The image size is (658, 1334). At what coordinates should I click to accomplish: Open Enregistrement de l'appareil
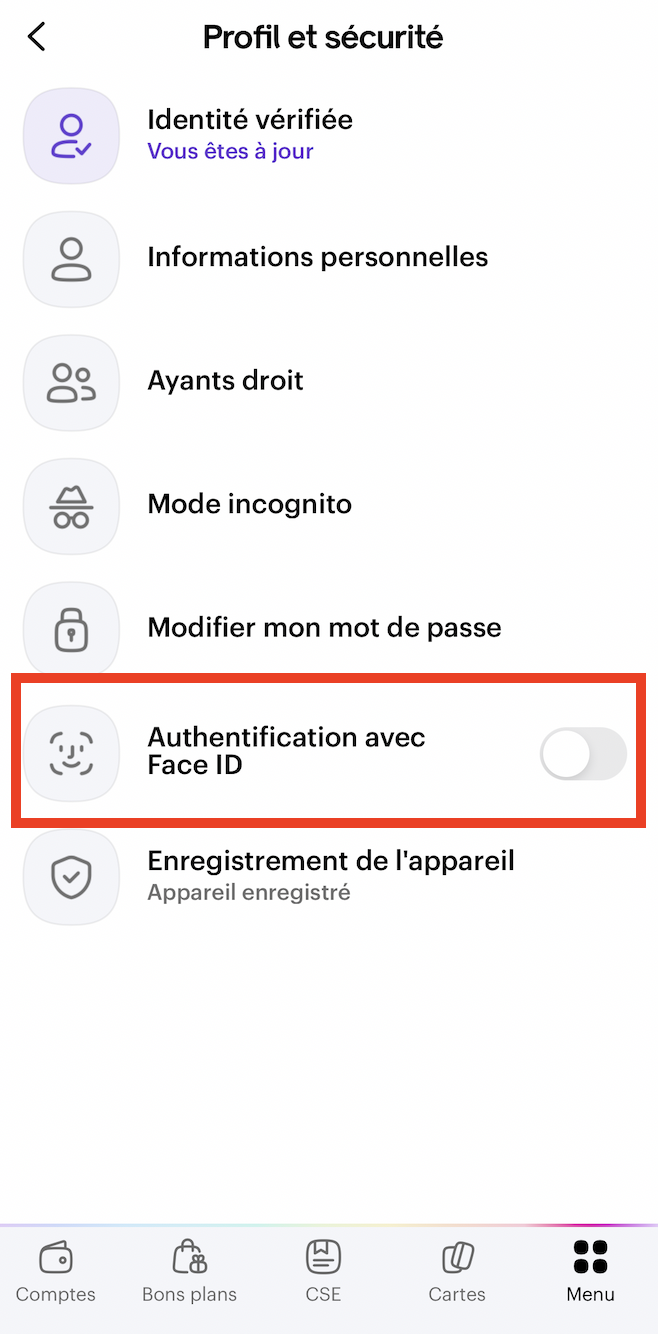pos(330,874)
